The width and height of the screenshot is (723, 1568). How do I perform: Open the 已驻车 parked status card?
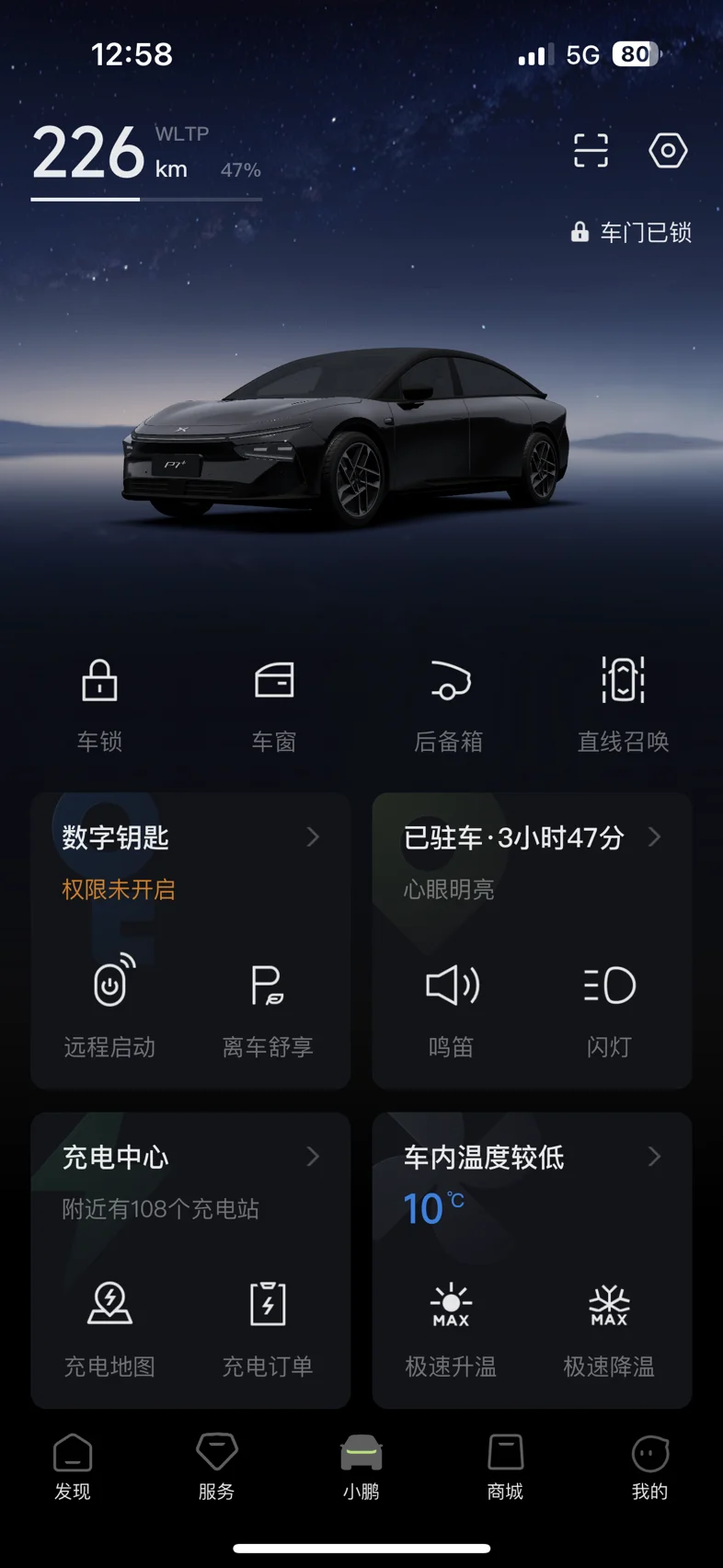[x=532, y=837]
